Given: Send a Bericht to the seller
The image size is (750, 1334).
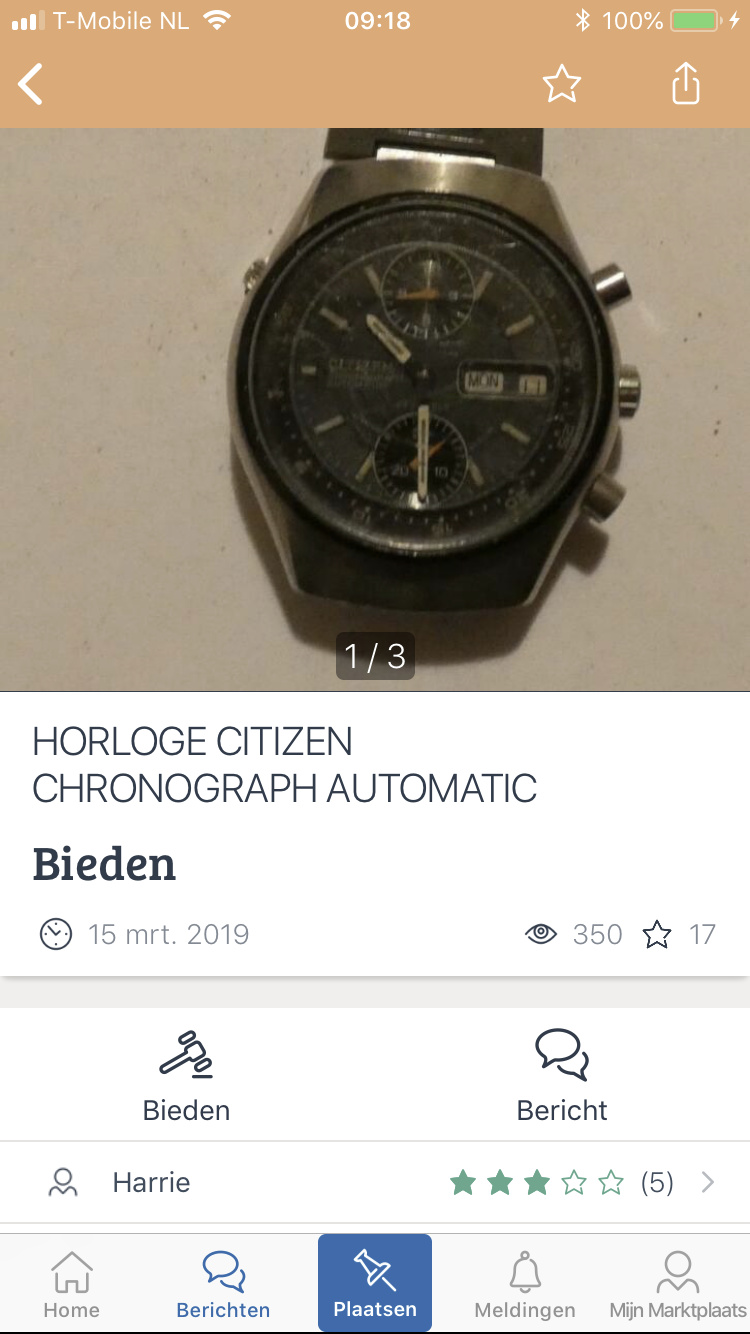Looking at the screenshot, I should pyautogui.click(x=562, y=1076).
